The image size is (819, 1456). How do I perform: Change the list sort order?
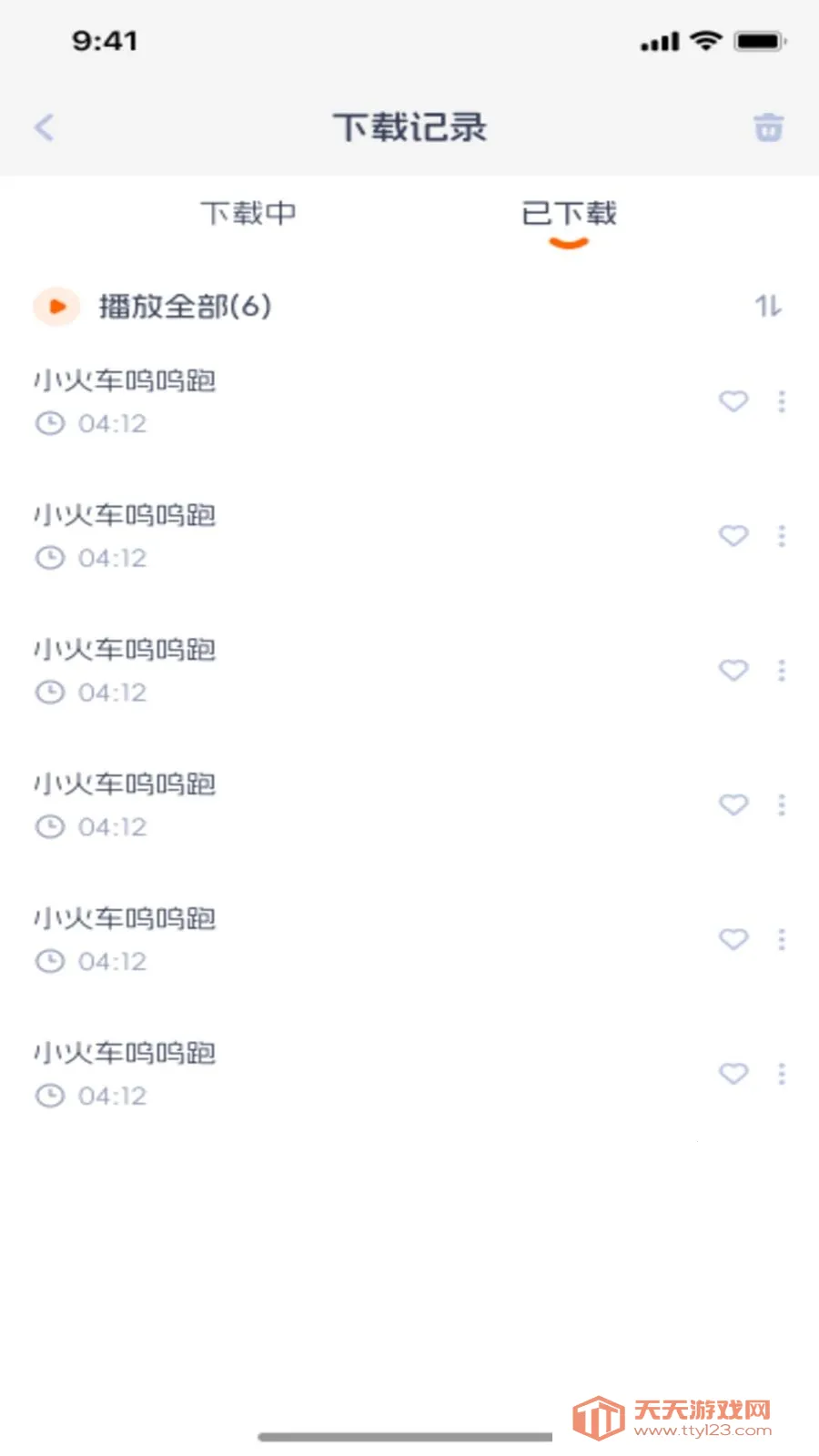tap(768, 307)
